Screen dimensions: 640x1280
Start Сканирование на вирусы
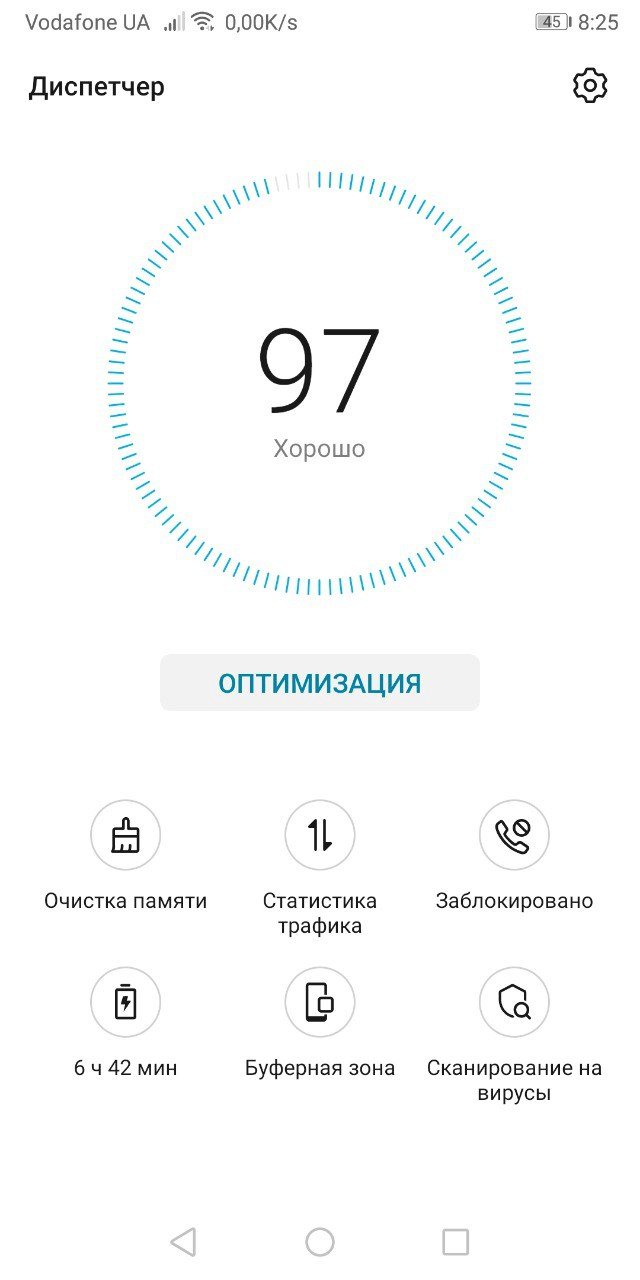(514, 1002)
